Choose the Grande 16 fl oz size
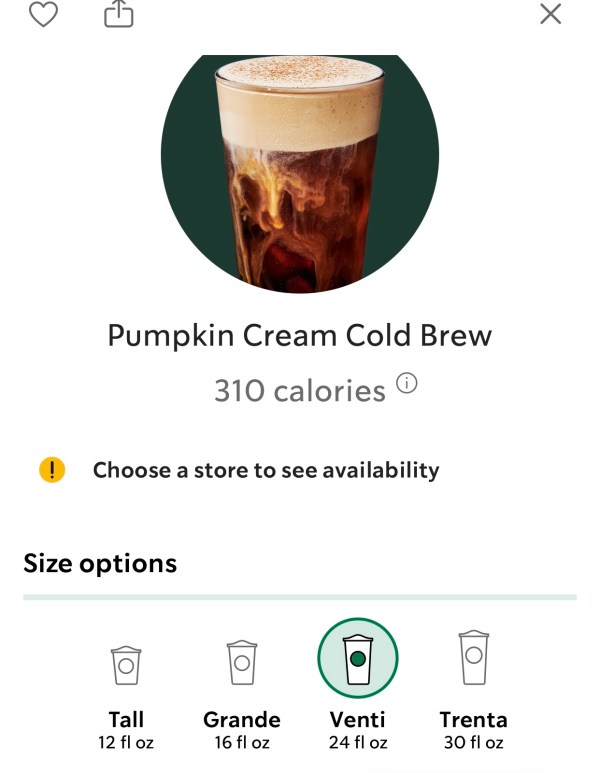The image size is (600, 773). (x=241, y=665)
